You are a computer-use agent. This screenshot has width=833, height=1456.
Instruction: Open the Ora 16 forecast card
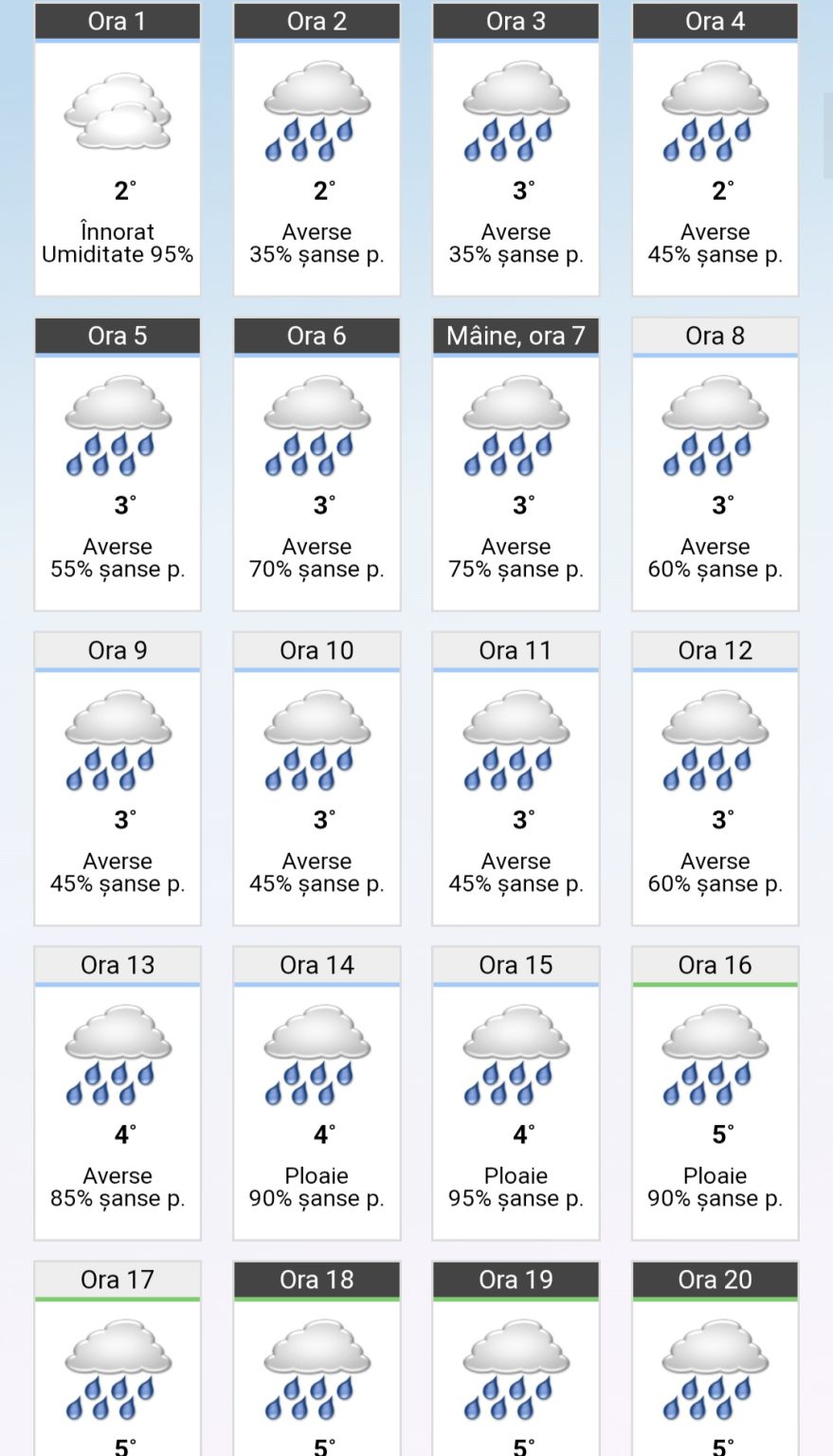[x=715, y=1094]
